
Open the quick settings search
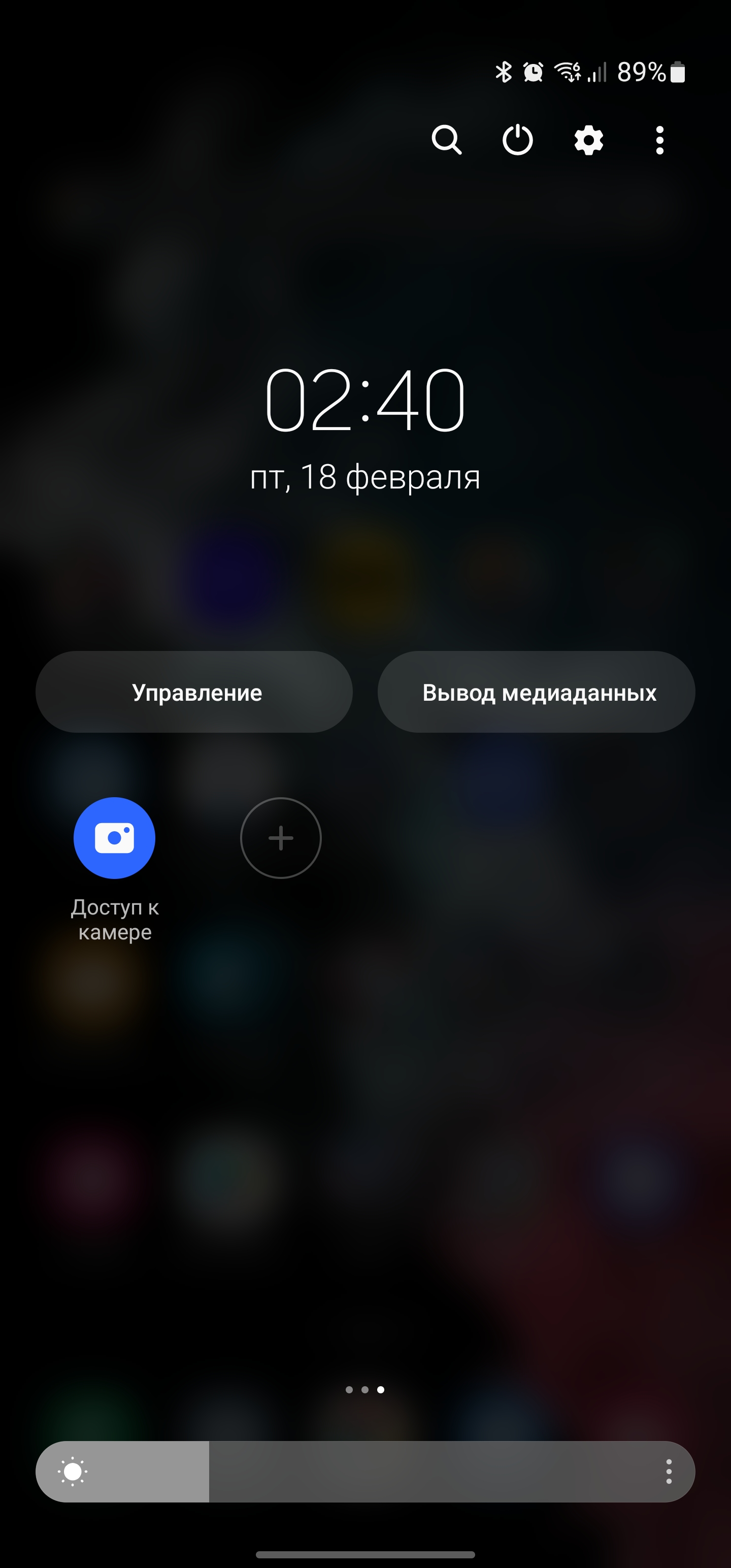[446, 141]
